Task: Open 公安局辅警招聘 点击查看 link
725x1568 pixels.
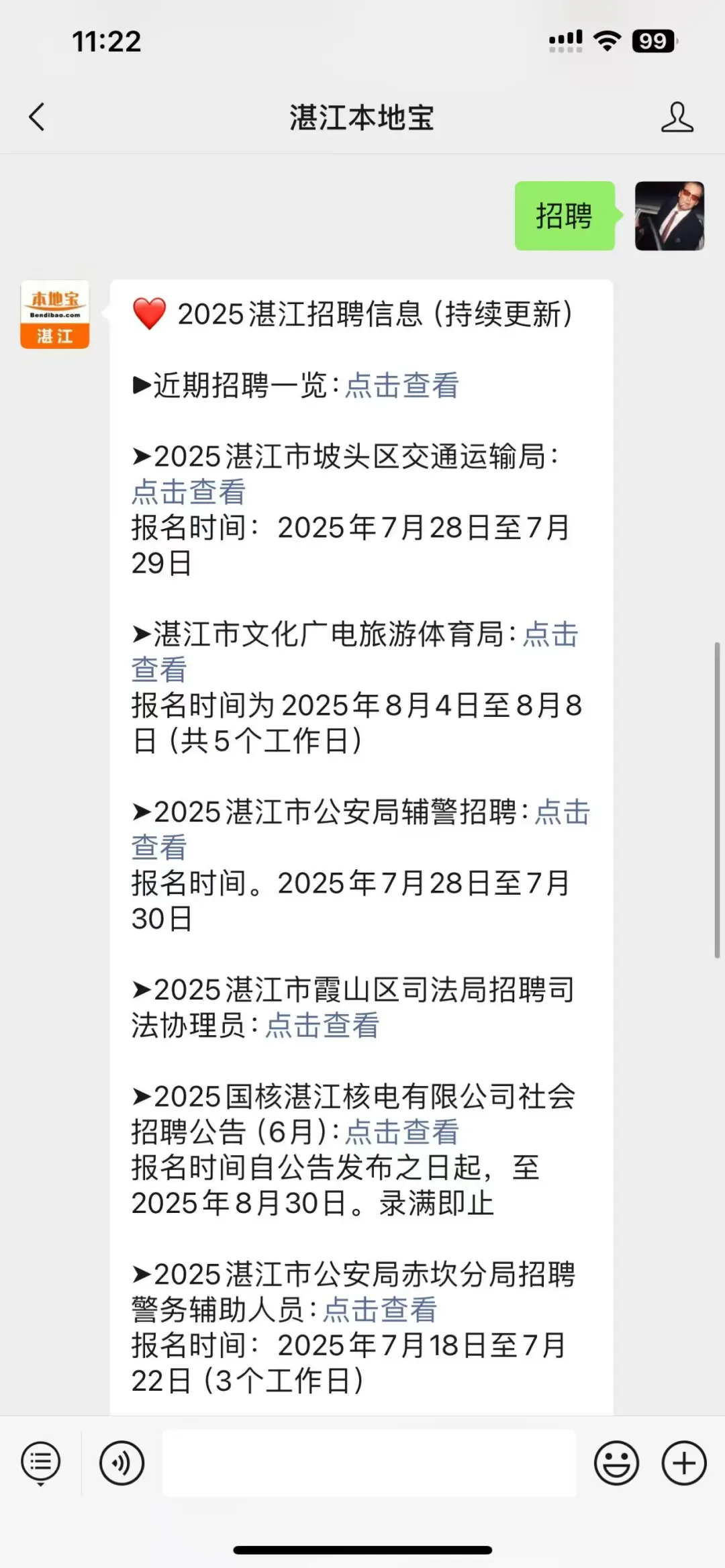Action: [x=562, y=812]
